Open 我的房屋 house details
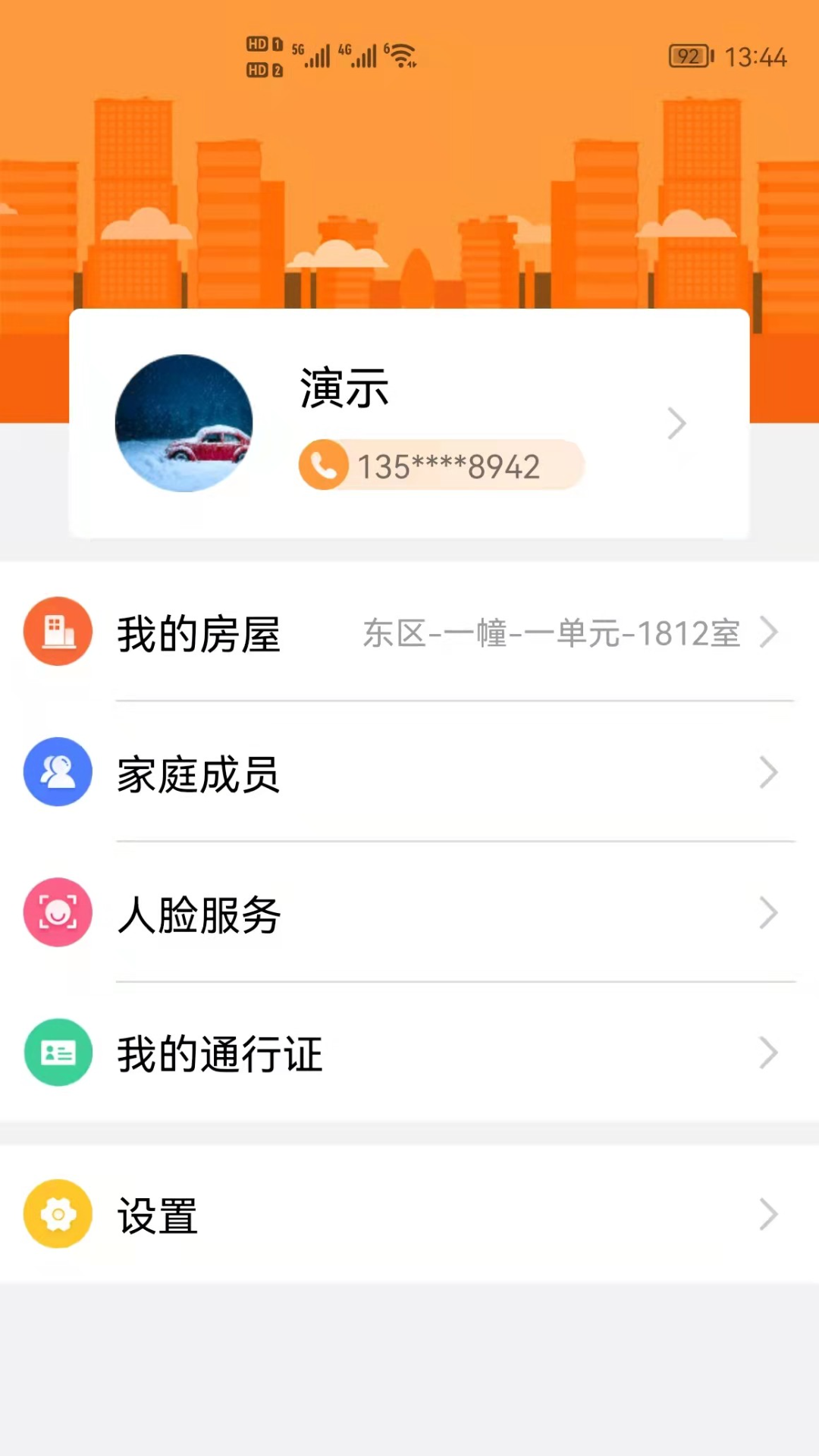Image resolution: width=819 pixels, height=1456 pixels. [x=409, y=632]
